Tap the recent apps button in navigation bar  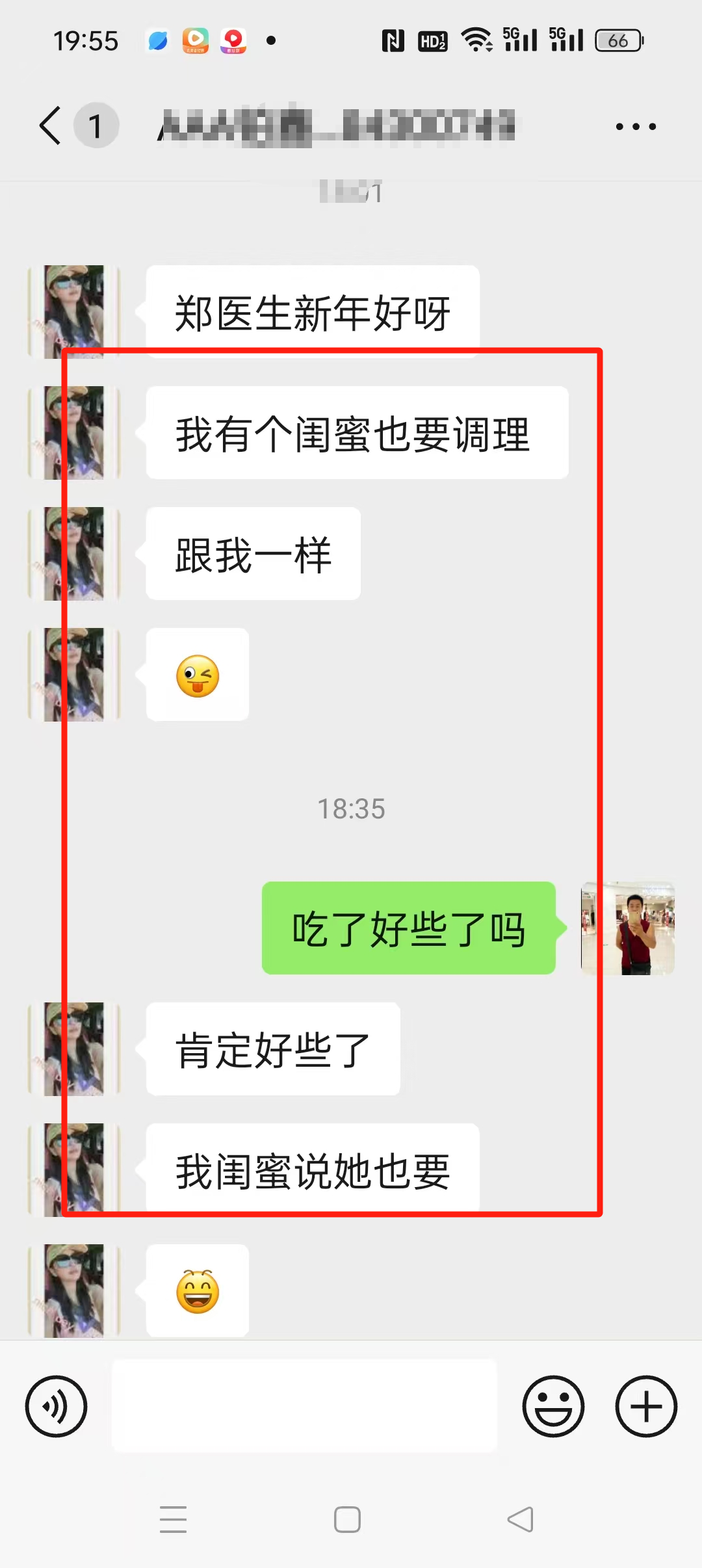pyautogui.click(x=173, y=1520)
